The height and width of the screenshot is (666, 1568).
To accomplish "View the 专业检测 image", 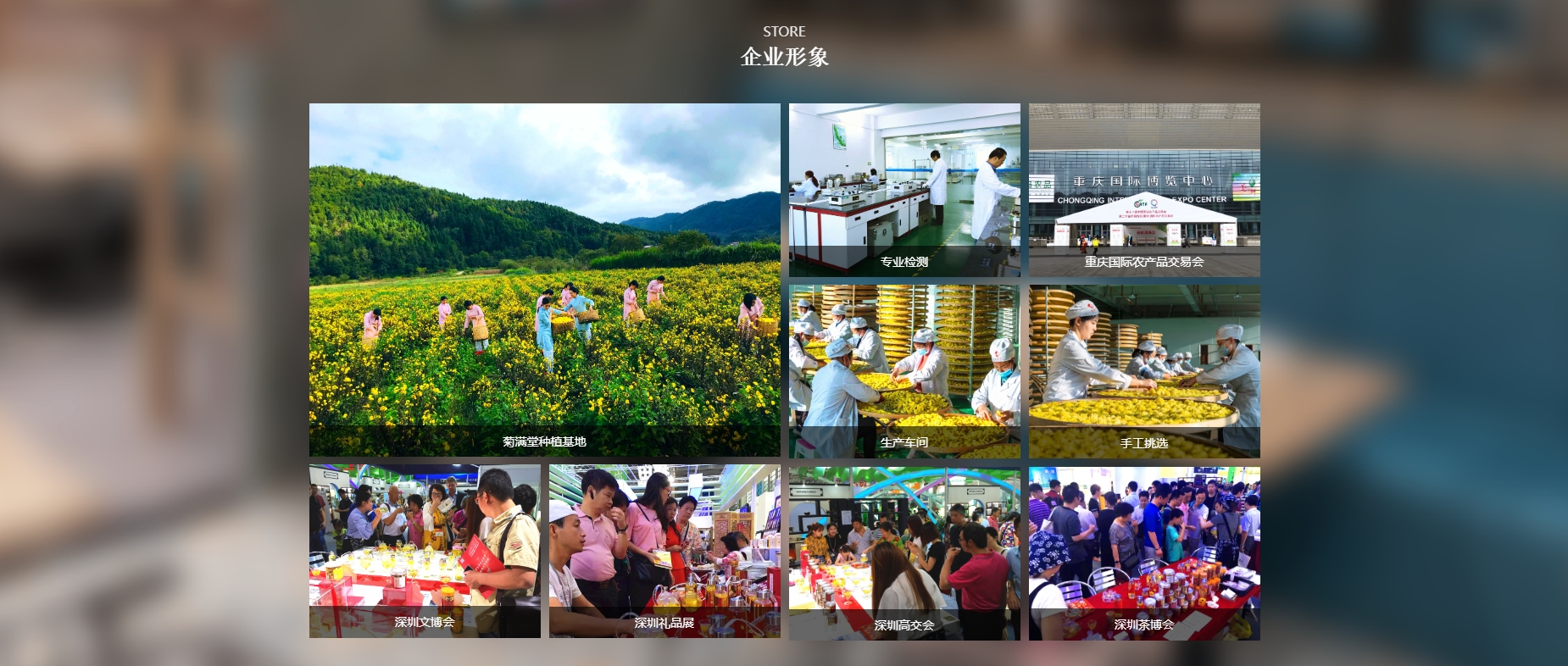I will click(x=904, y=190).
